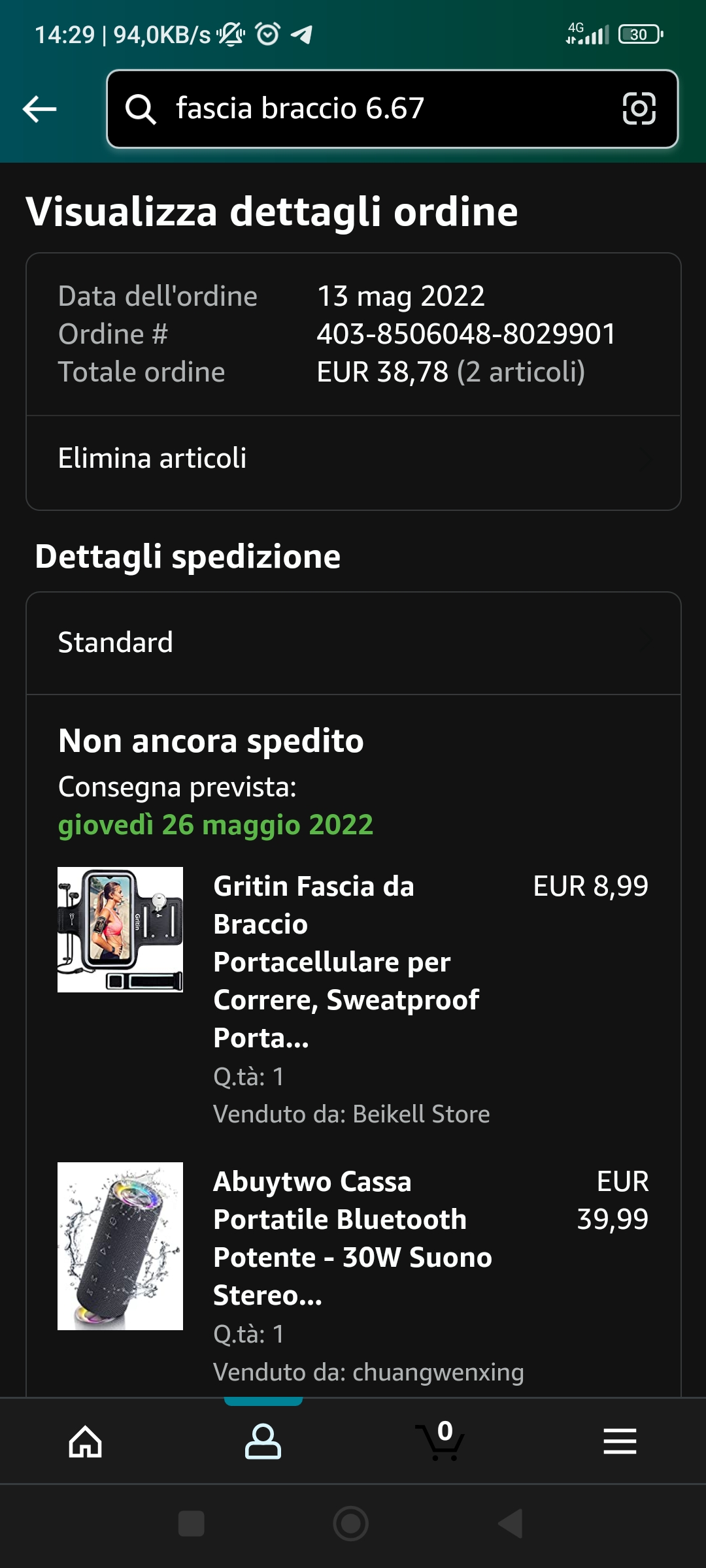The width and height of the screenshot is (706, 1568).
Task: Switch to the Home tab
Action: point(86,1441)
